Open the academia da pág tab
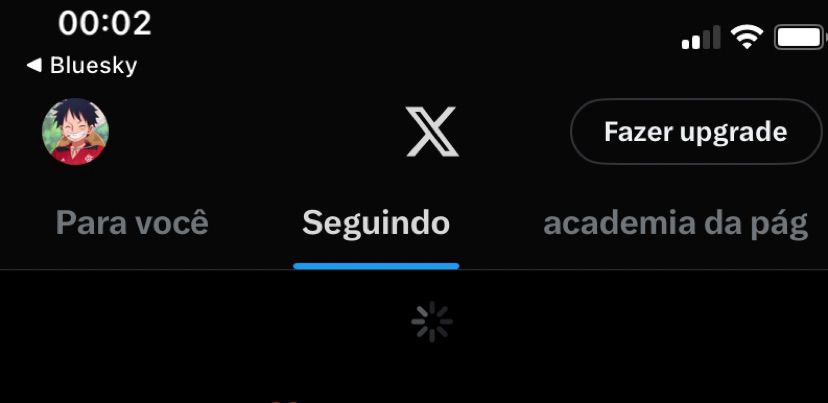Image resolution: width=828 pixels, height=403 pixels. [675, 222]
